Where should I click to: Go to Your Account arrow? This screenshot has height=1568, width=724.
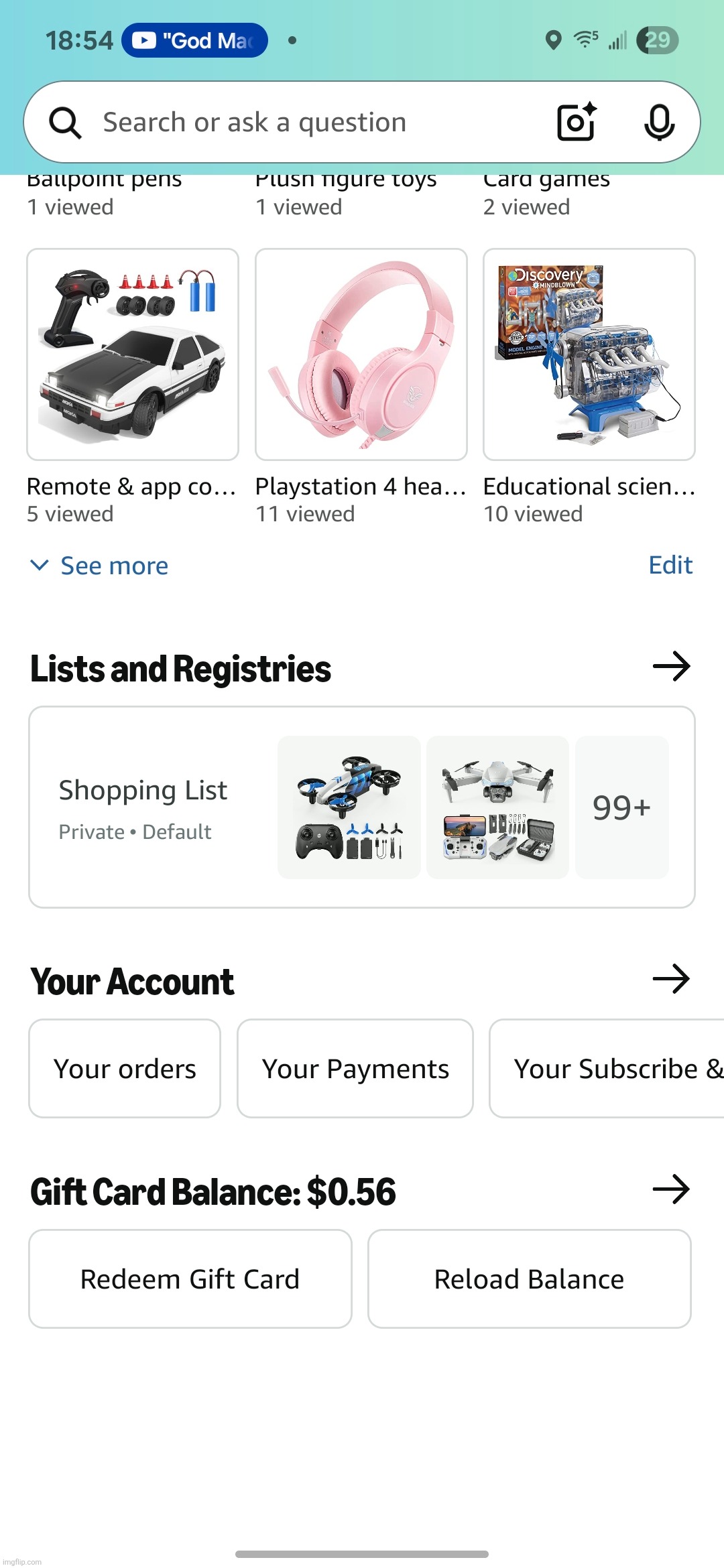click(671, 979)
